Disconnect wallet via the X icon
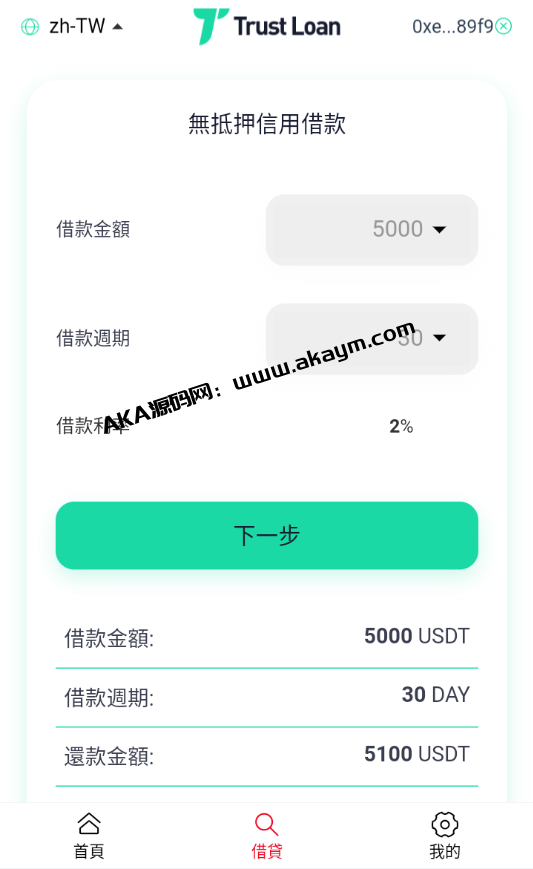The height and width of the screenshot is (869, 533). pos(503,26)
